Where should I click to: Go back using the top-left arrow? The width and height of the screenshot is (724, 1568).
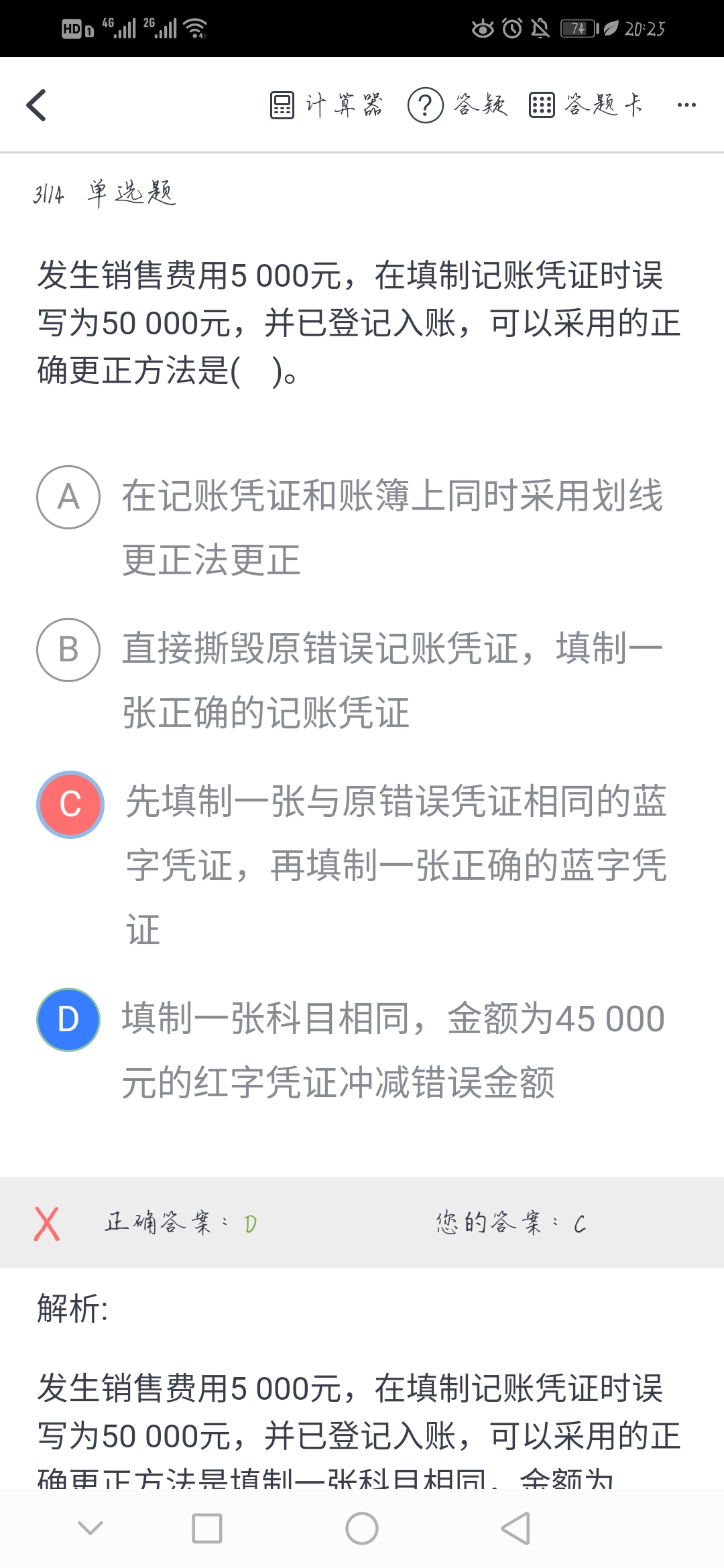point(37,105)
